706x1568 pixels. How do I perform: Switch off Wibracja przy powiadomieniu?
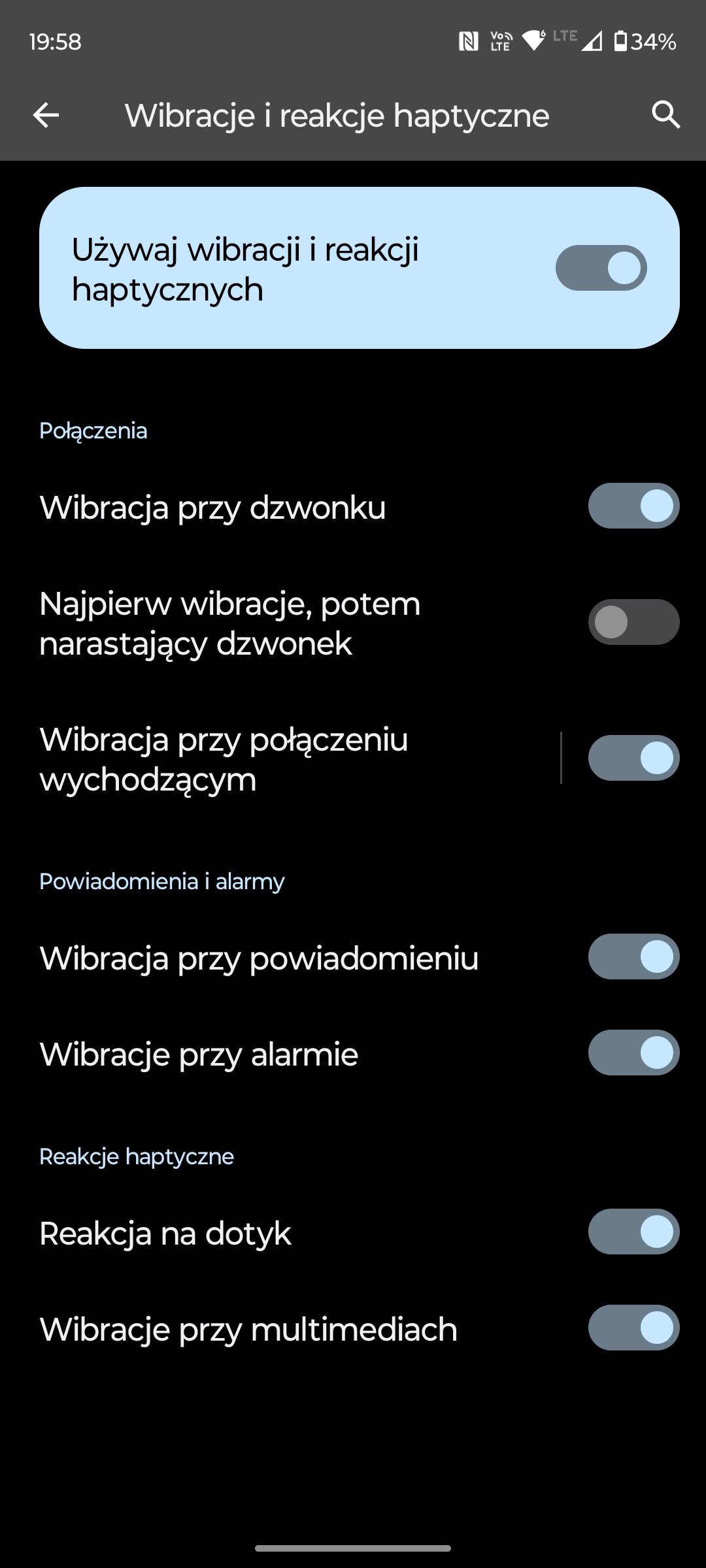click(633, 956)
